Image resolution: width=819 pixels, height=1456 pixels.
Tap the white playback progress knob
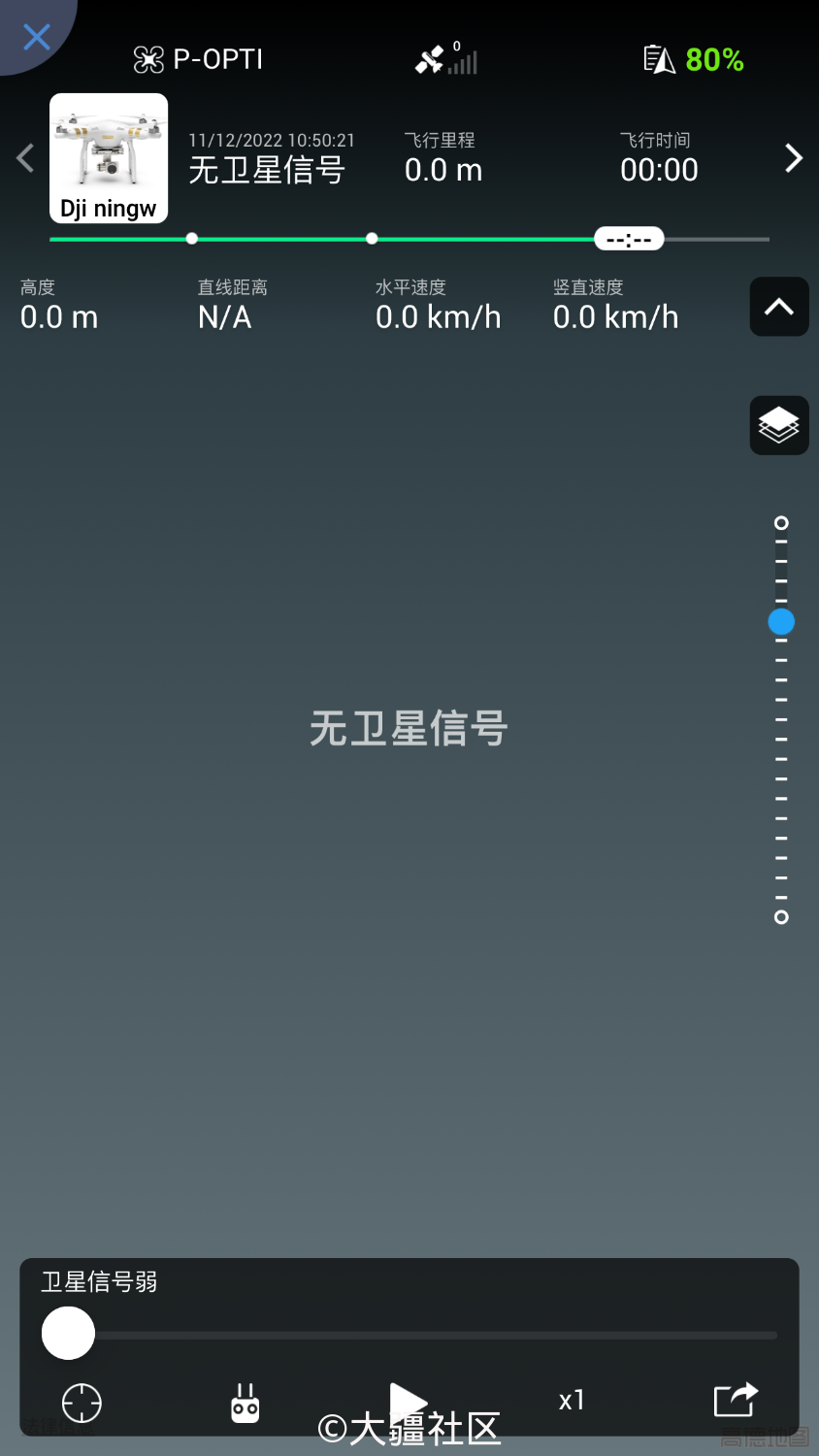[x=68, y=1333]
